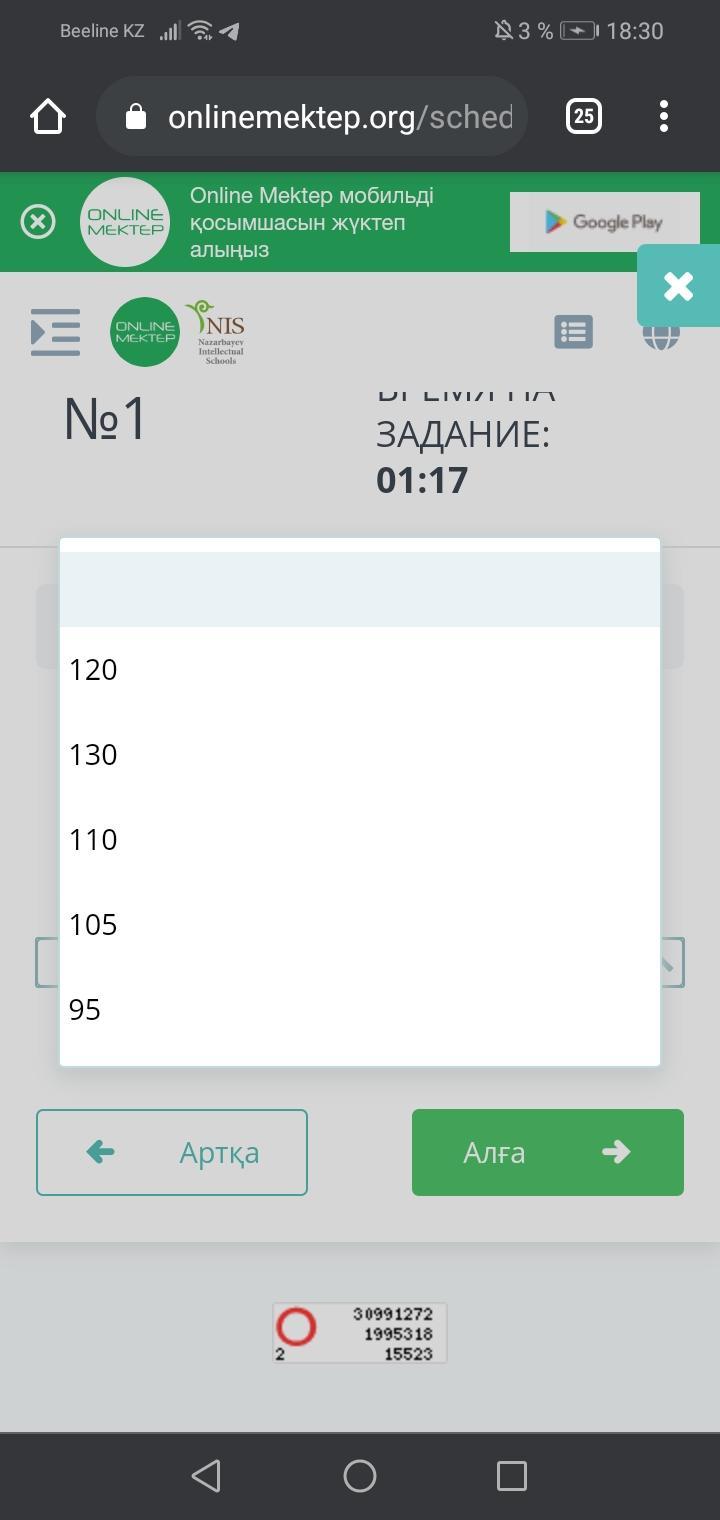Open the side menu drawer
The image size is (720, 1520).
coord(55,332)
